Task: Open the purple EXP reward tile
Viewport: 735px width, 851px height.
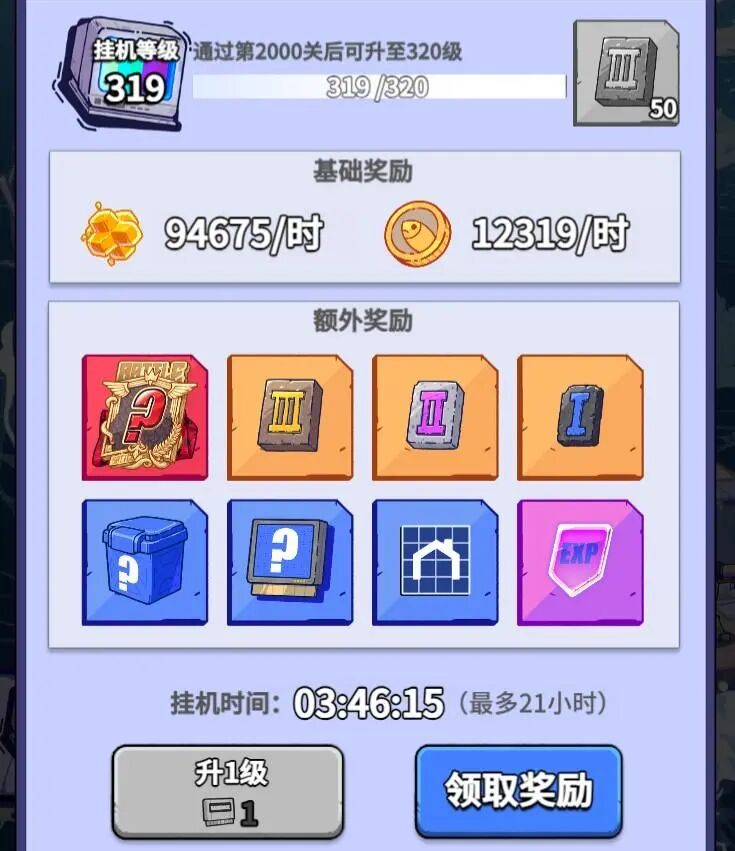Action: pos(580,562)
